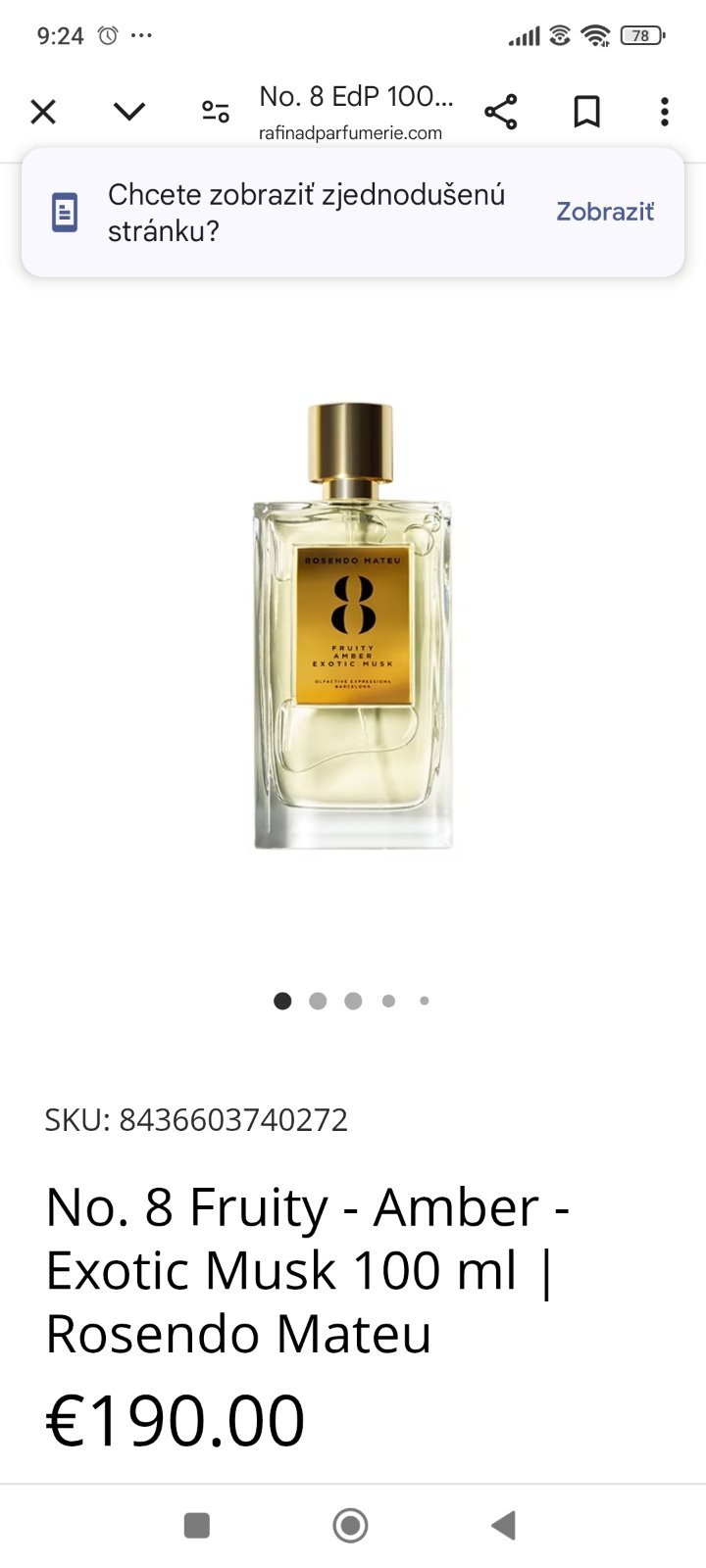Select the third image indicator dot
This screenshot has height=1568, width=706.
coord(353,1001)
